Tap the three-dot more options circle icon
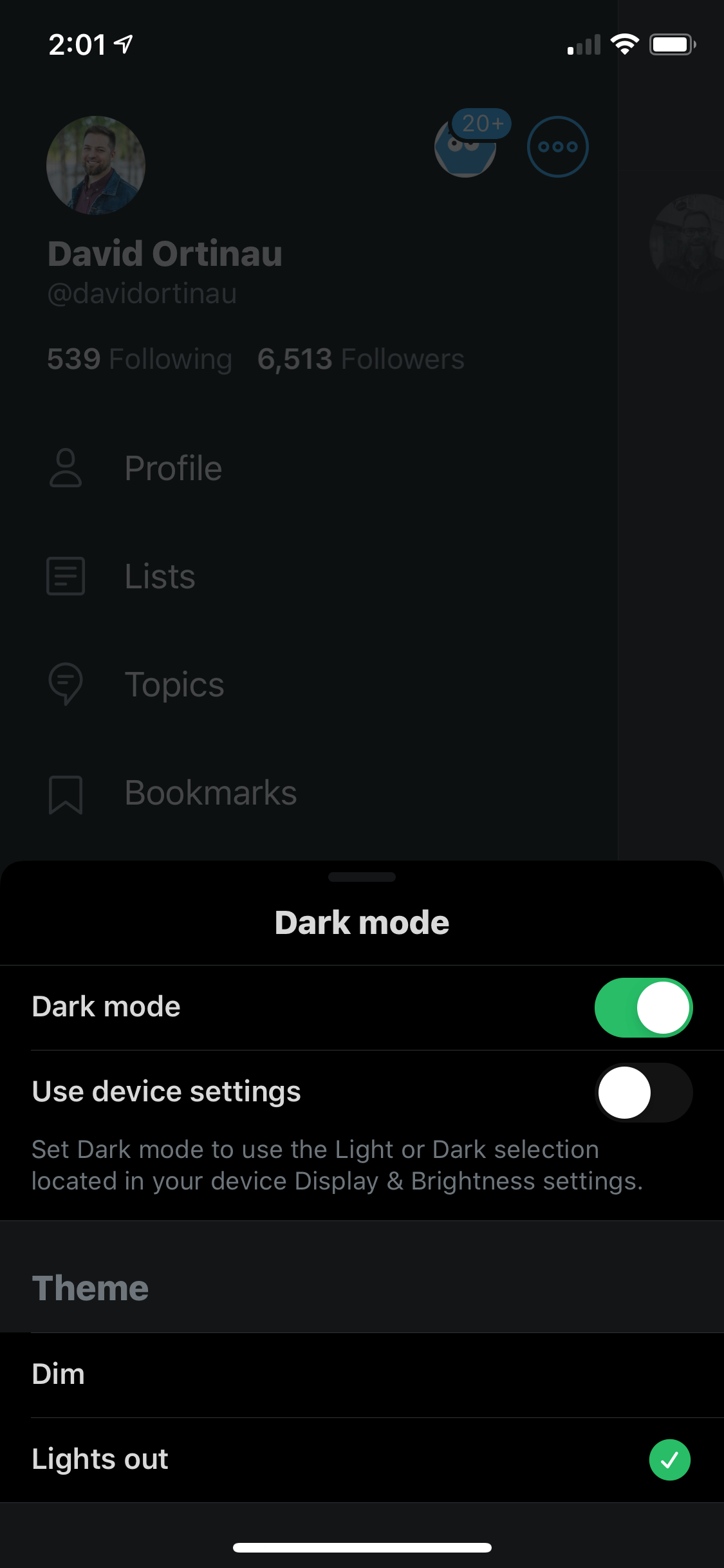This screenshot has height=1568, width=724. pos(557,146)
